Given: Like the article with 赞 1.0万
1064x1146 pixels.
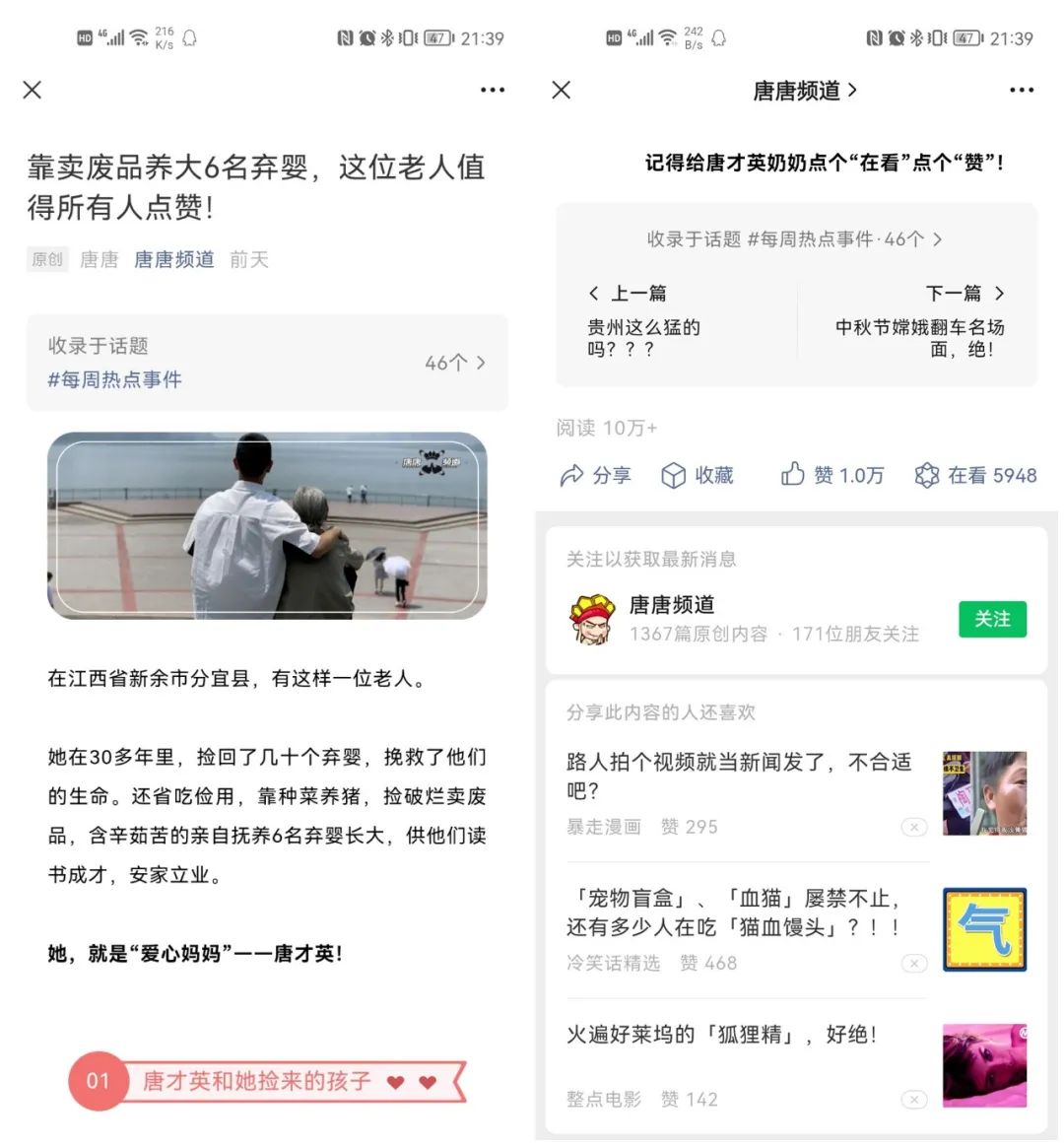Looking at the screenshot, I should point(832,475).
